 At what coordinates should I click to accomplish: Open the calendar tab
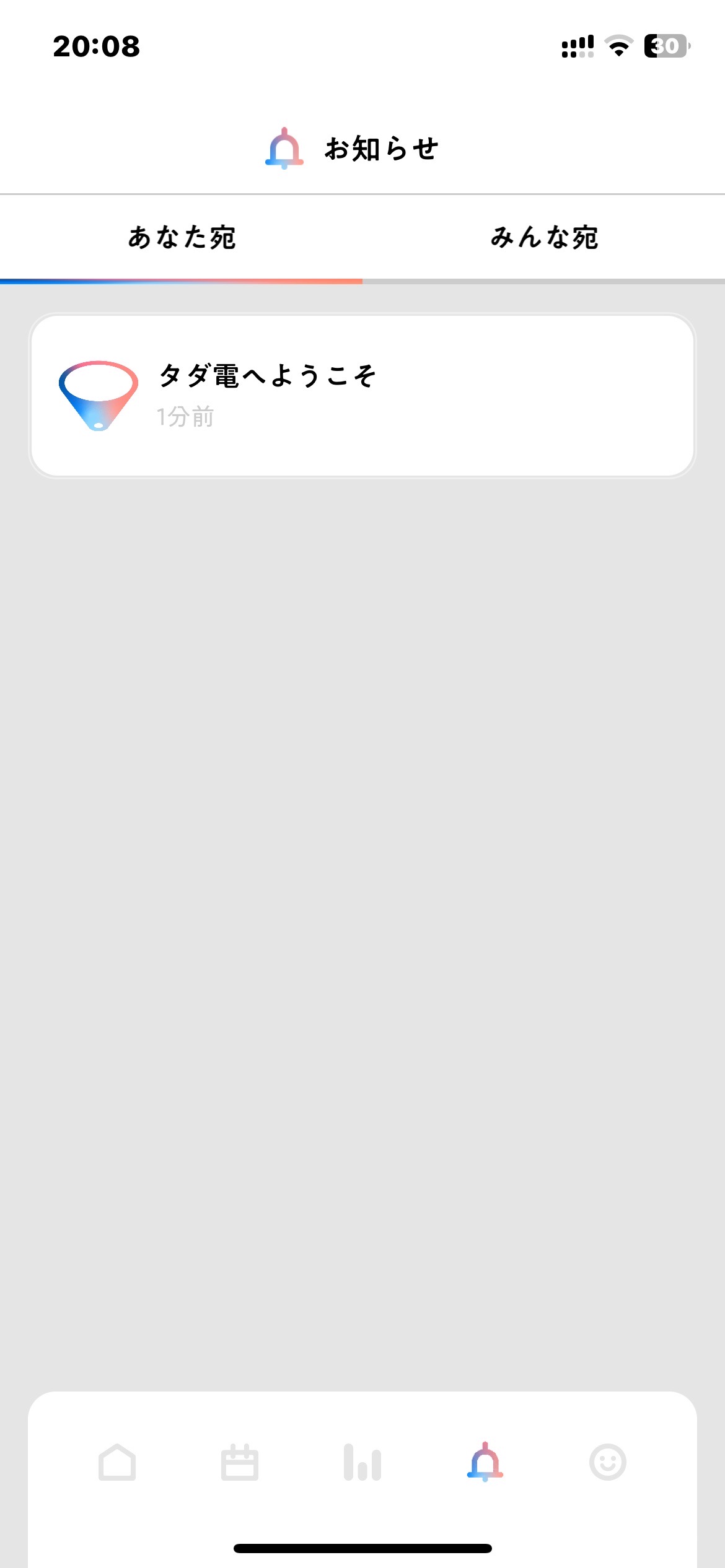coord(240,1462)
